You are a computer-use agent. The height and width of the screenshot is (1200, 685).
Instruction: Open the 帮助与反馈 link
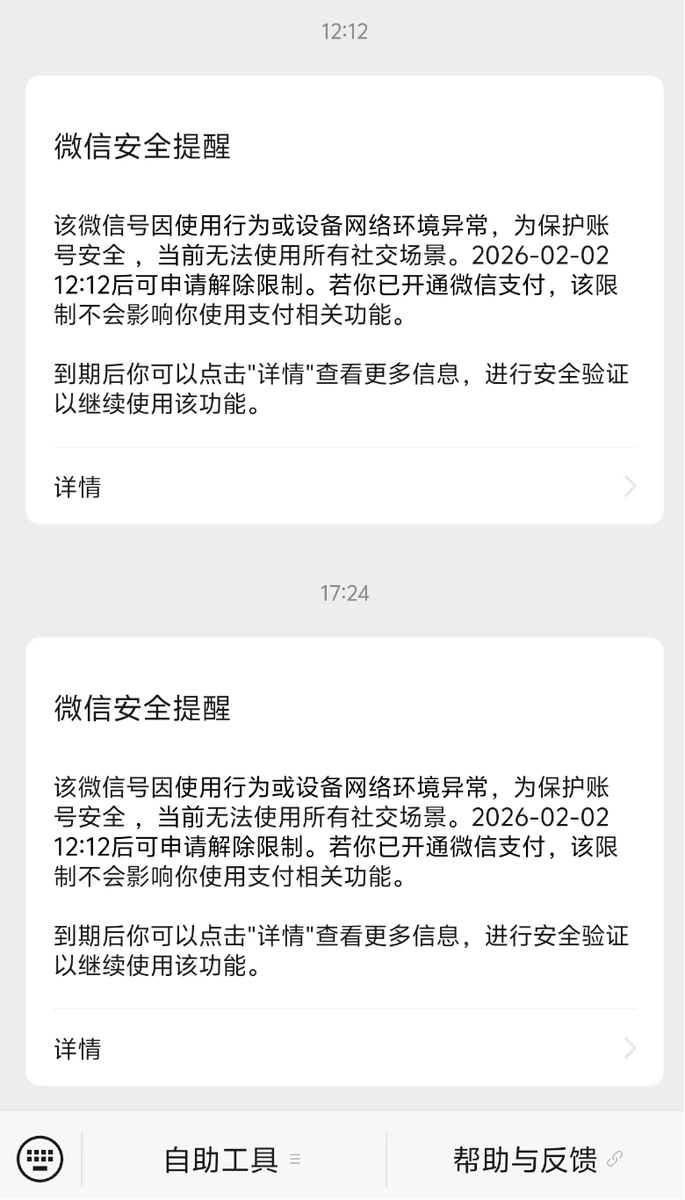[x=537, y=1160]
